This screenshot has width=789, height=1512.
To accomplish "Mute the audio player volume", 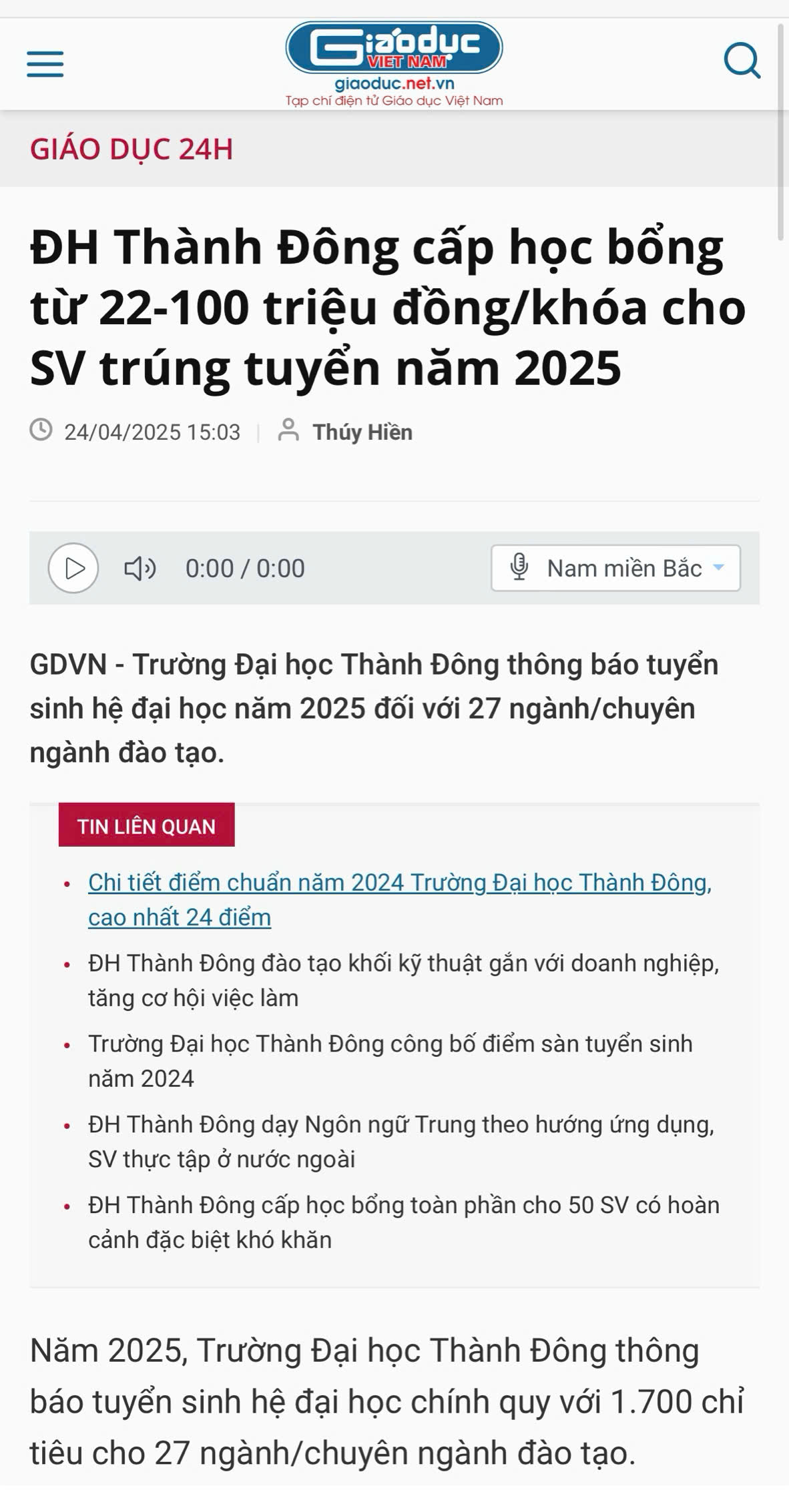I will [x=140, y=569].
